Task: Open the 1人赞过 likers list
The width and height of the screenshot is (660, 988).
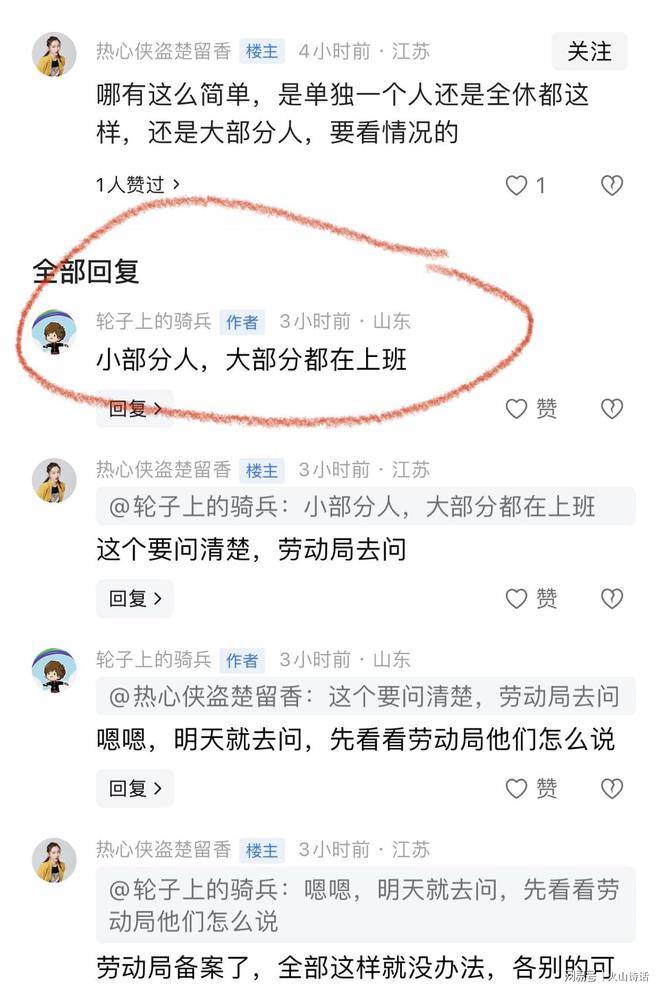Action: click(x=138, y=184)
